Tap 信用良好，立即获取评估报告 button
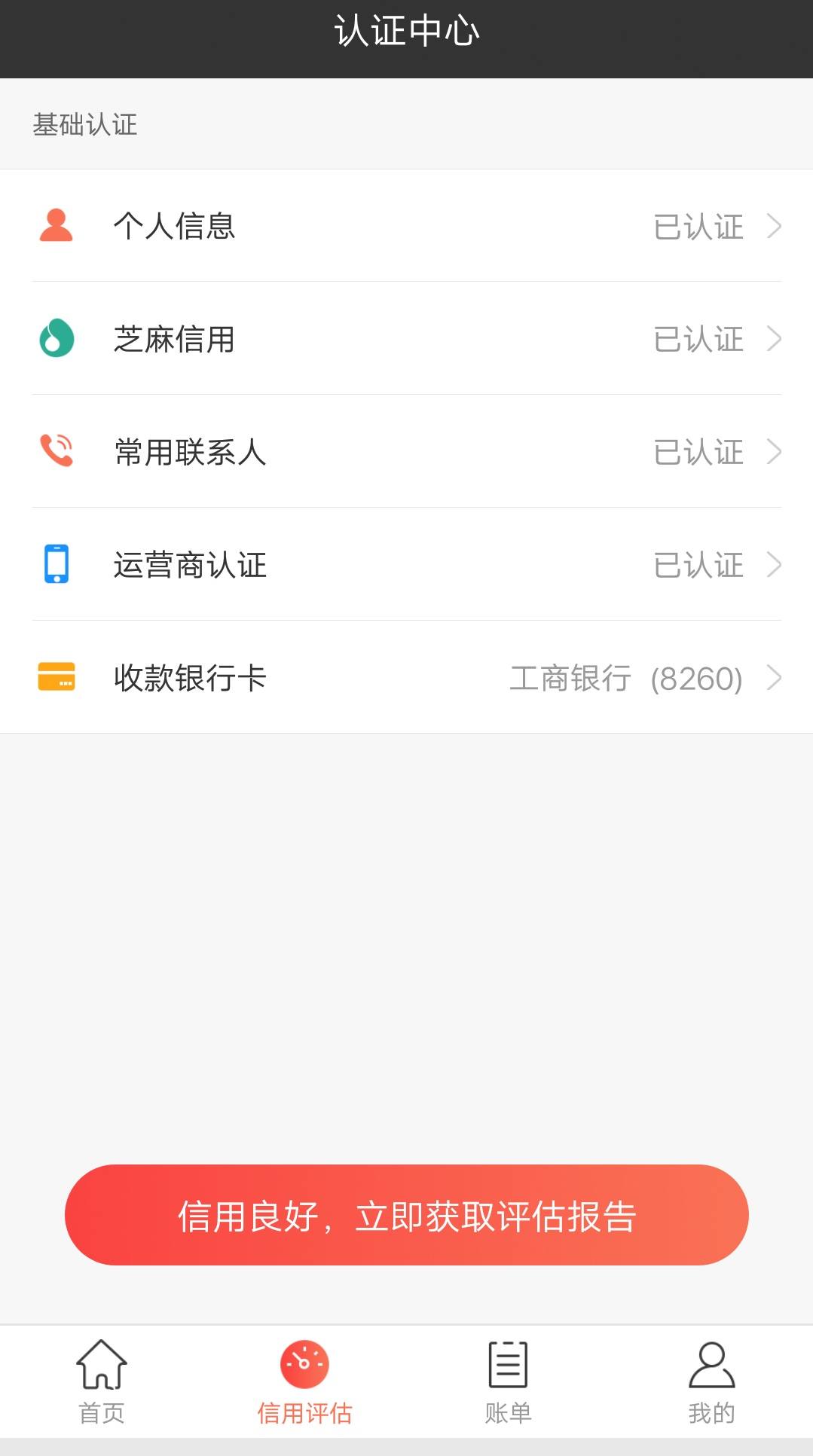Viewport: 813px width, 1456px height. [x=406, y=1215]
